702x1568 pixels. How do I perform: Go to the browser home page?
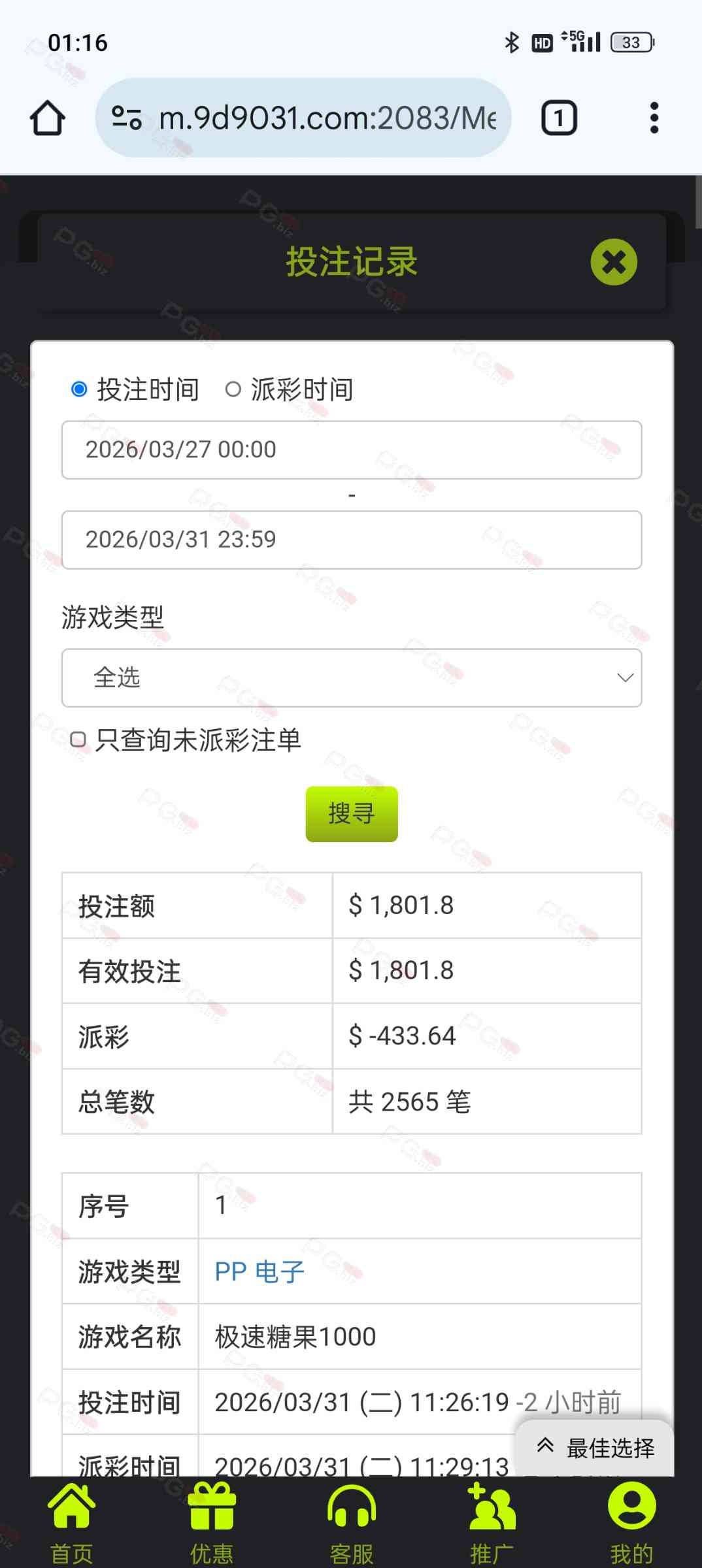(47, 118)
